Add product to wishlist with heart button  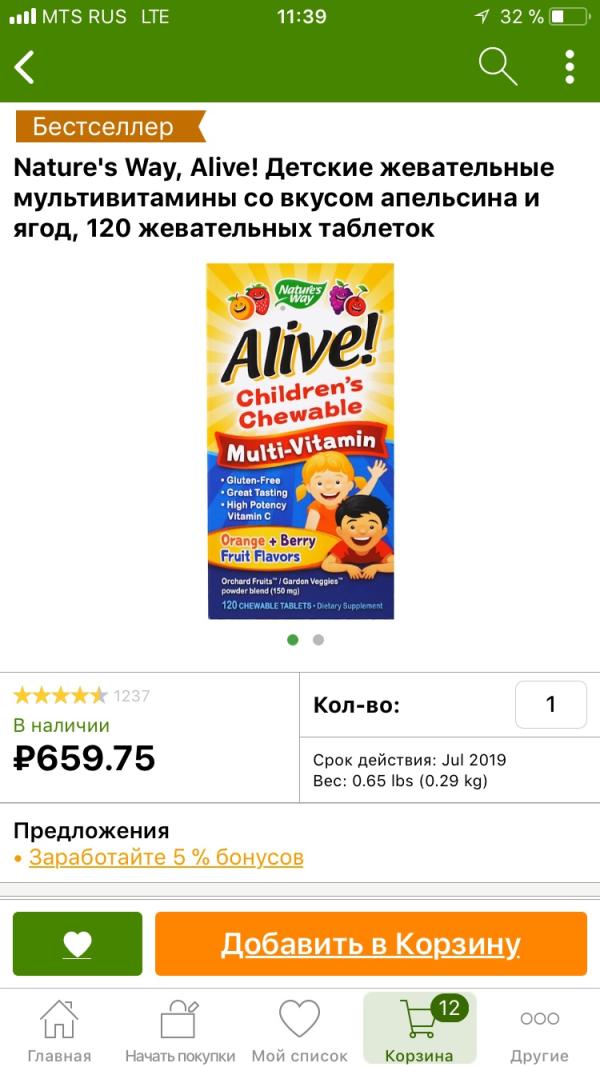(77, 944)
